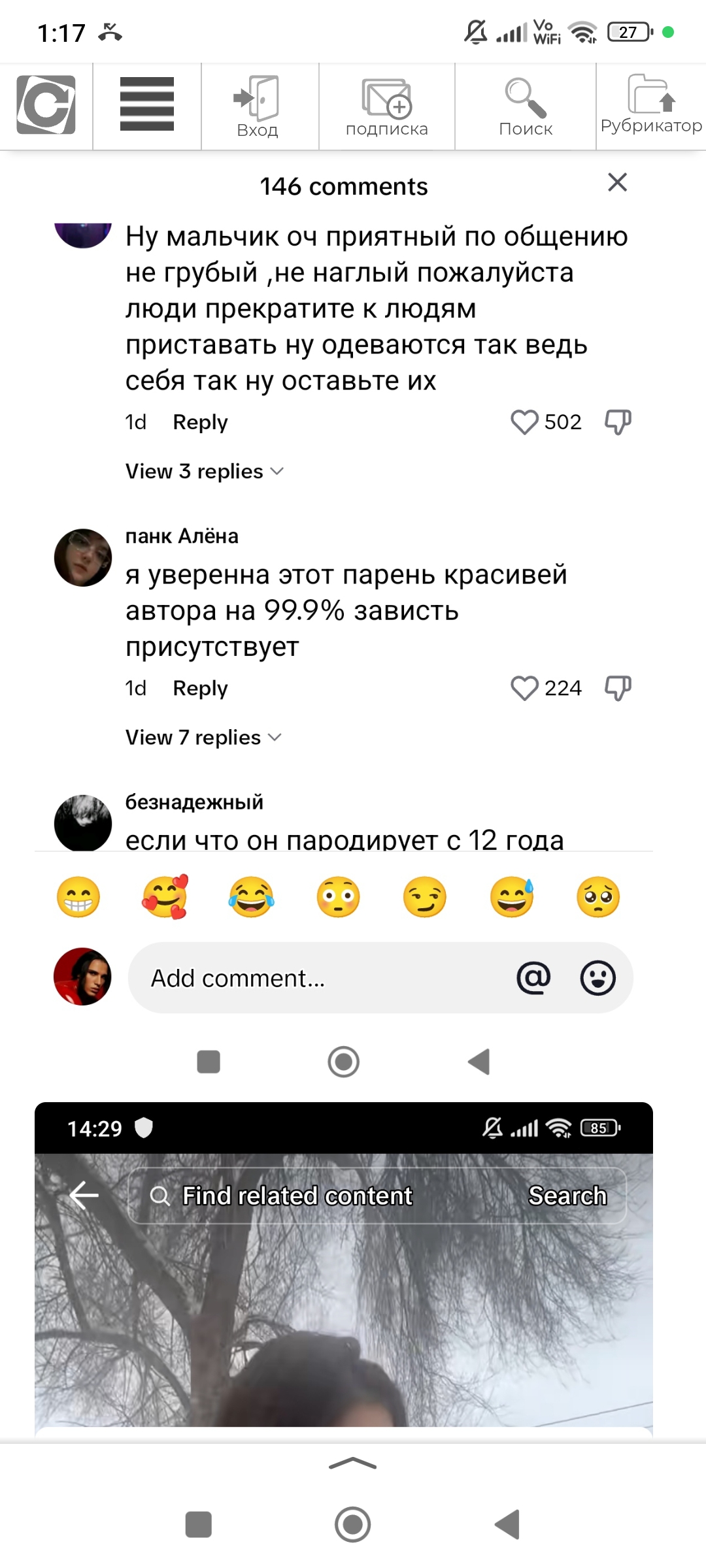Tap the Вход login button
Screen dimensions: 706x1568
click(x=258, y=106)
